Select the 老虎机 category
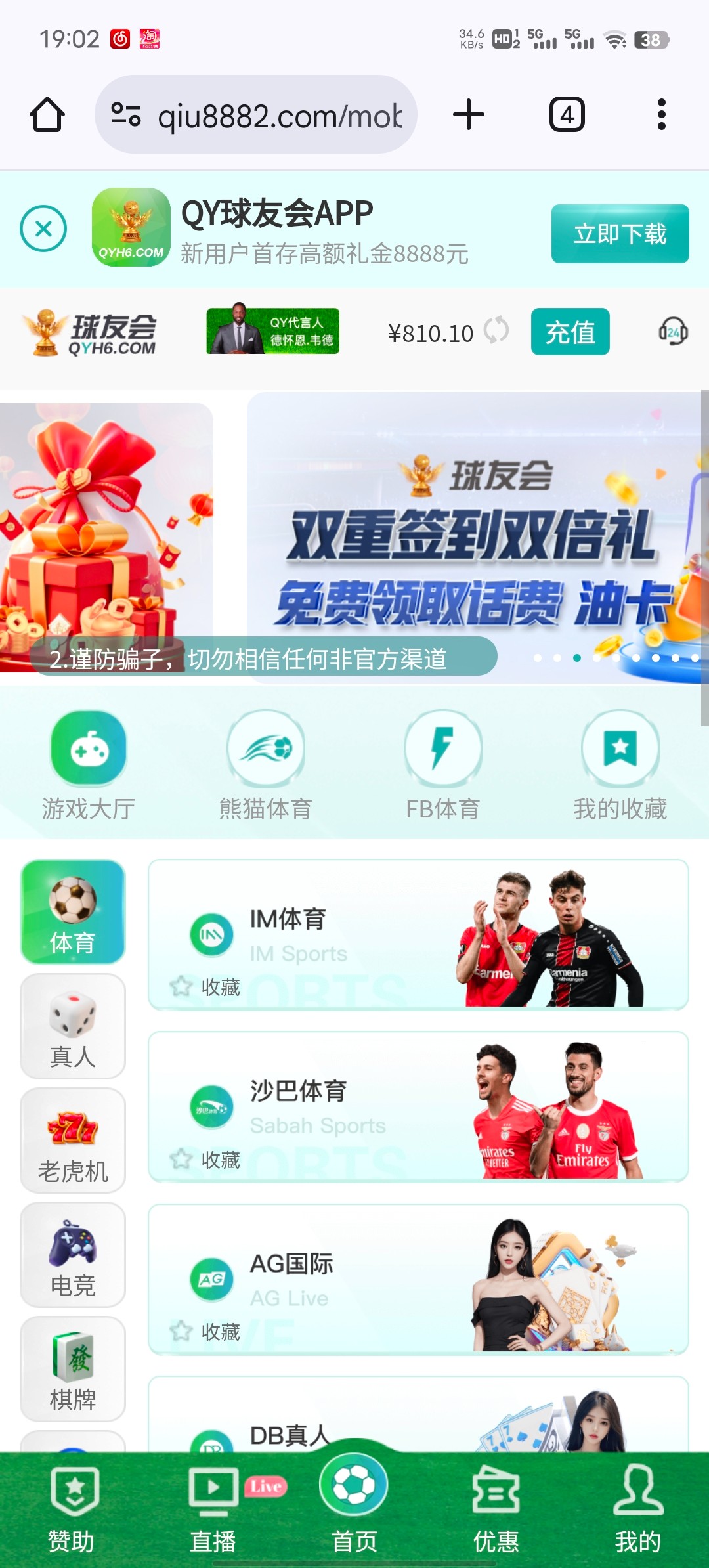Image resolution: width=709 pixels, height=1568 pixels. 73,1141
